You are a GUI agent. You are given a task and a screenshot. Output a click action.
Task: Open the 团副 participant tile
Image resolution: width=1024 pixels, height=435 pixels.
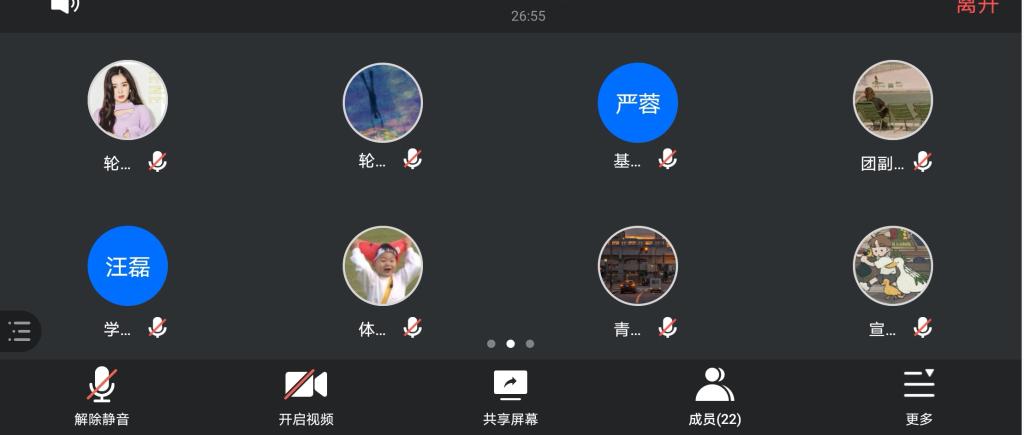pos(892,100)
